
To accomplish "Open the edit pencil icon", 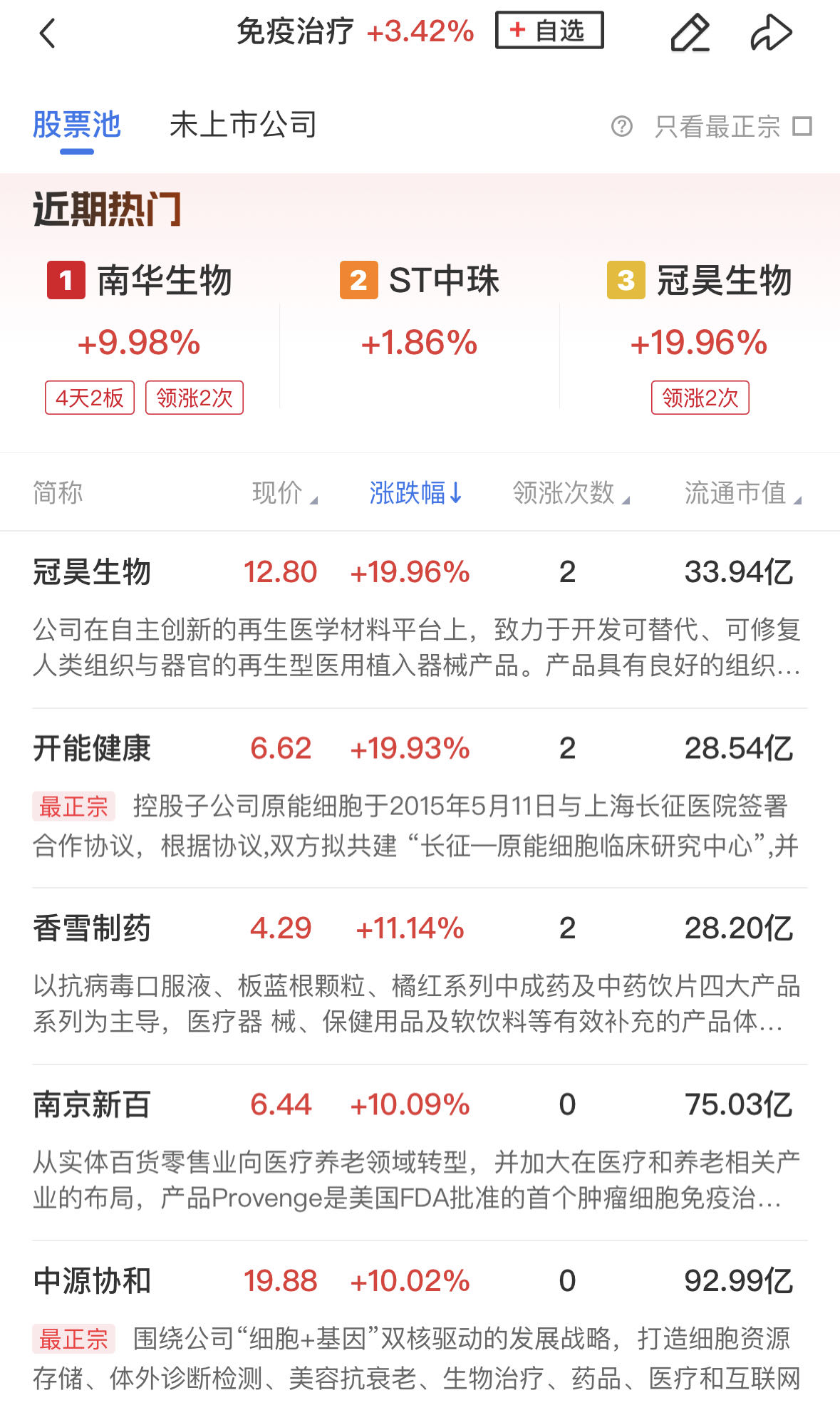I will (690, 33).
